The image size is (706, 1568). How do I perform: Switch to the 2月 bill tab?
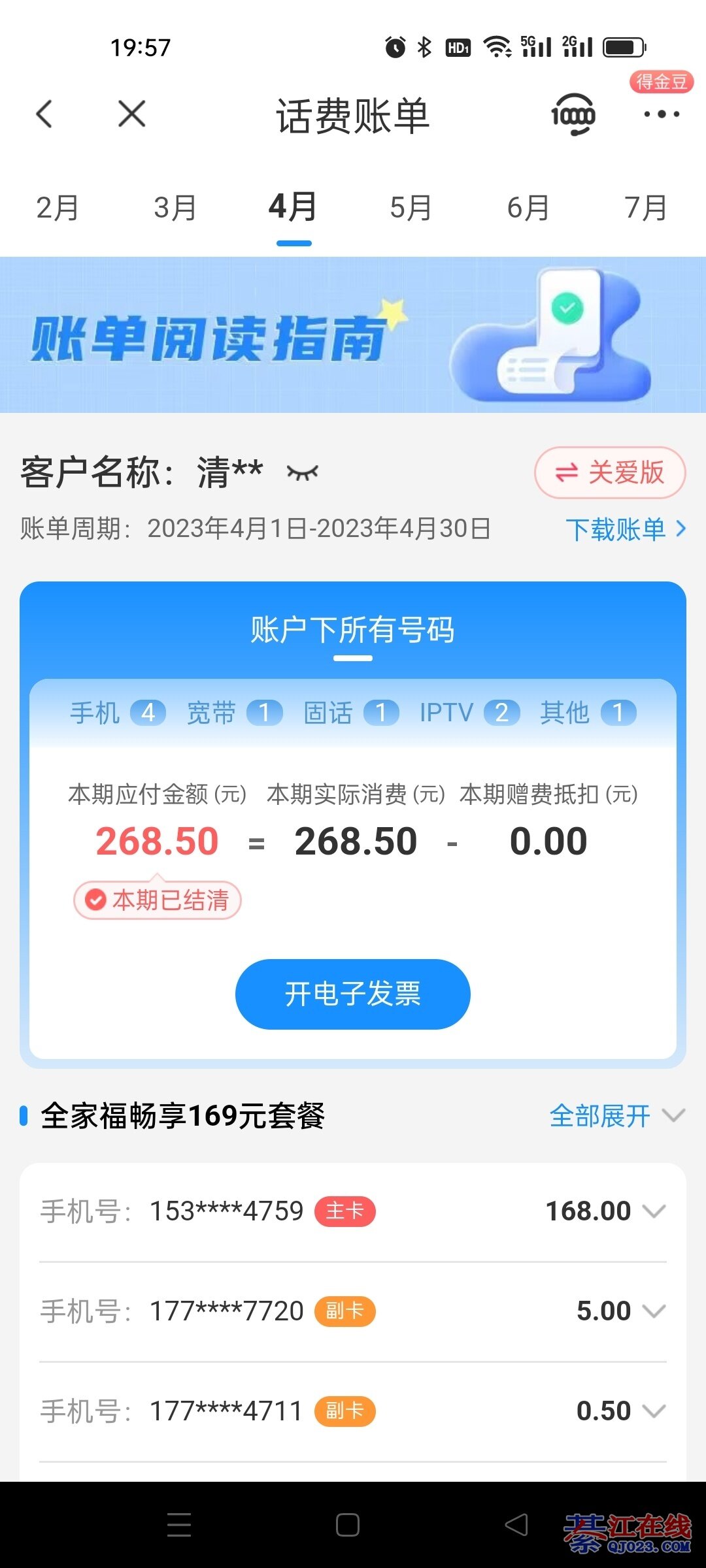[58, 208]
